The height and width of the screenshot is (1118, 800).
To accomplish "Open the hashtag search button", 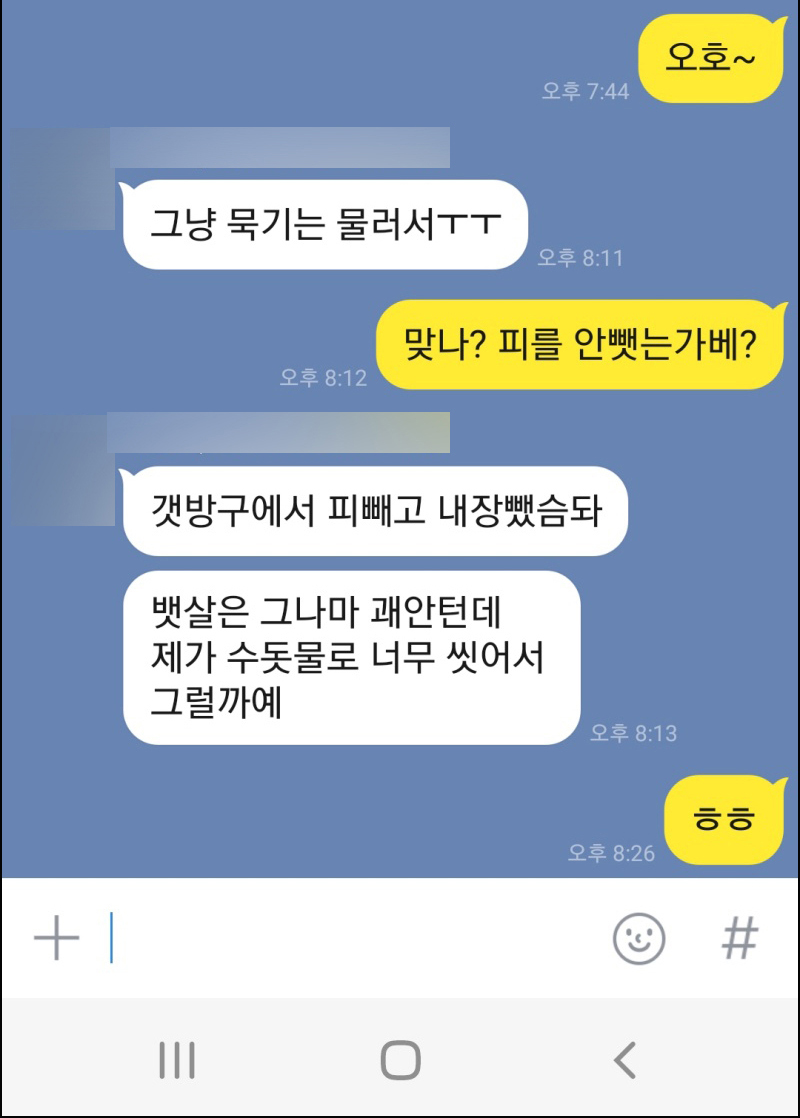I will [740, 940].
